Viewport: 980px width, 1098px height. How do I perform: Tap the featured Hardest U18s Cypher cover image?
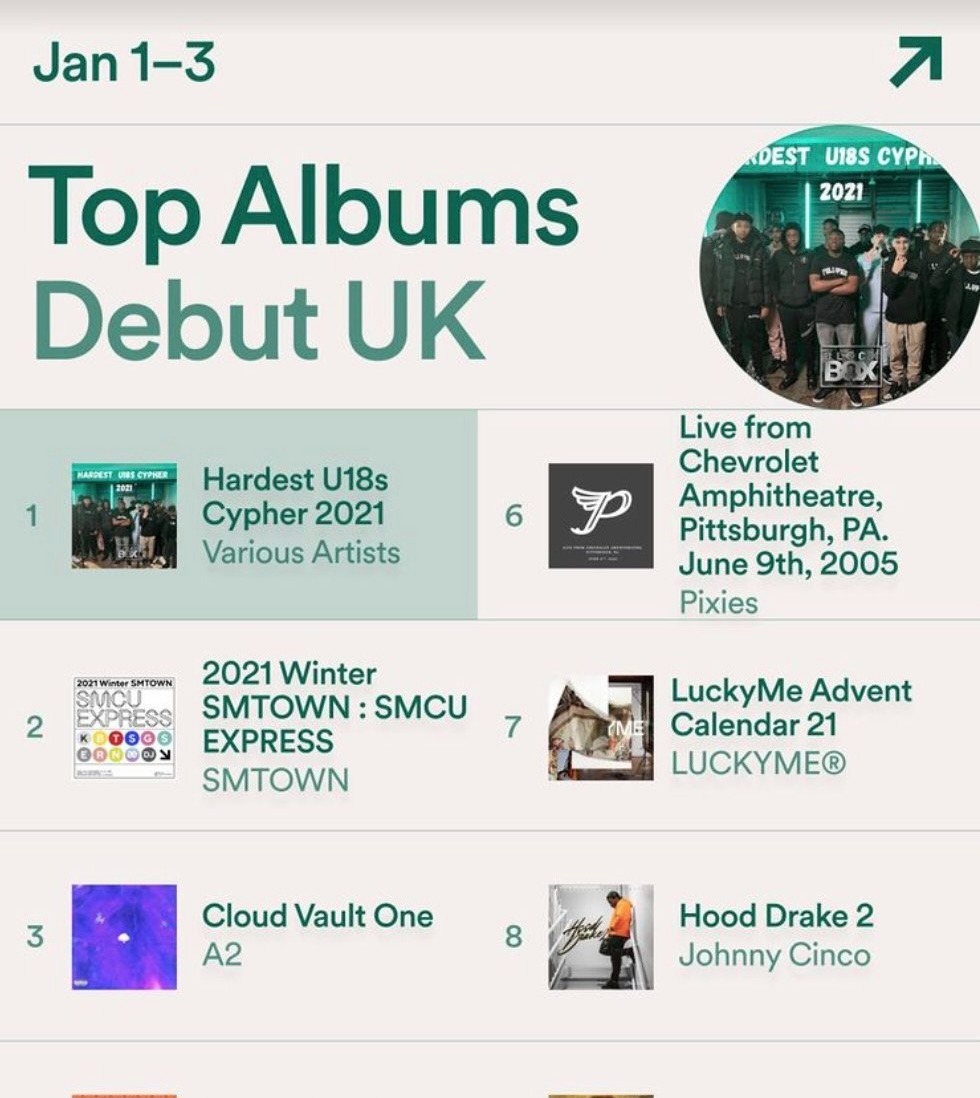point(840,266)
